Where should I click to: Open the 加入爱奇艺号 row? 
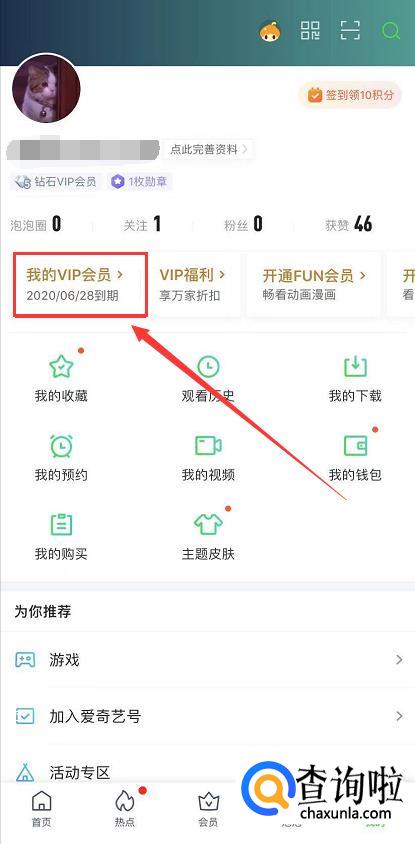(x=207, y=716)
